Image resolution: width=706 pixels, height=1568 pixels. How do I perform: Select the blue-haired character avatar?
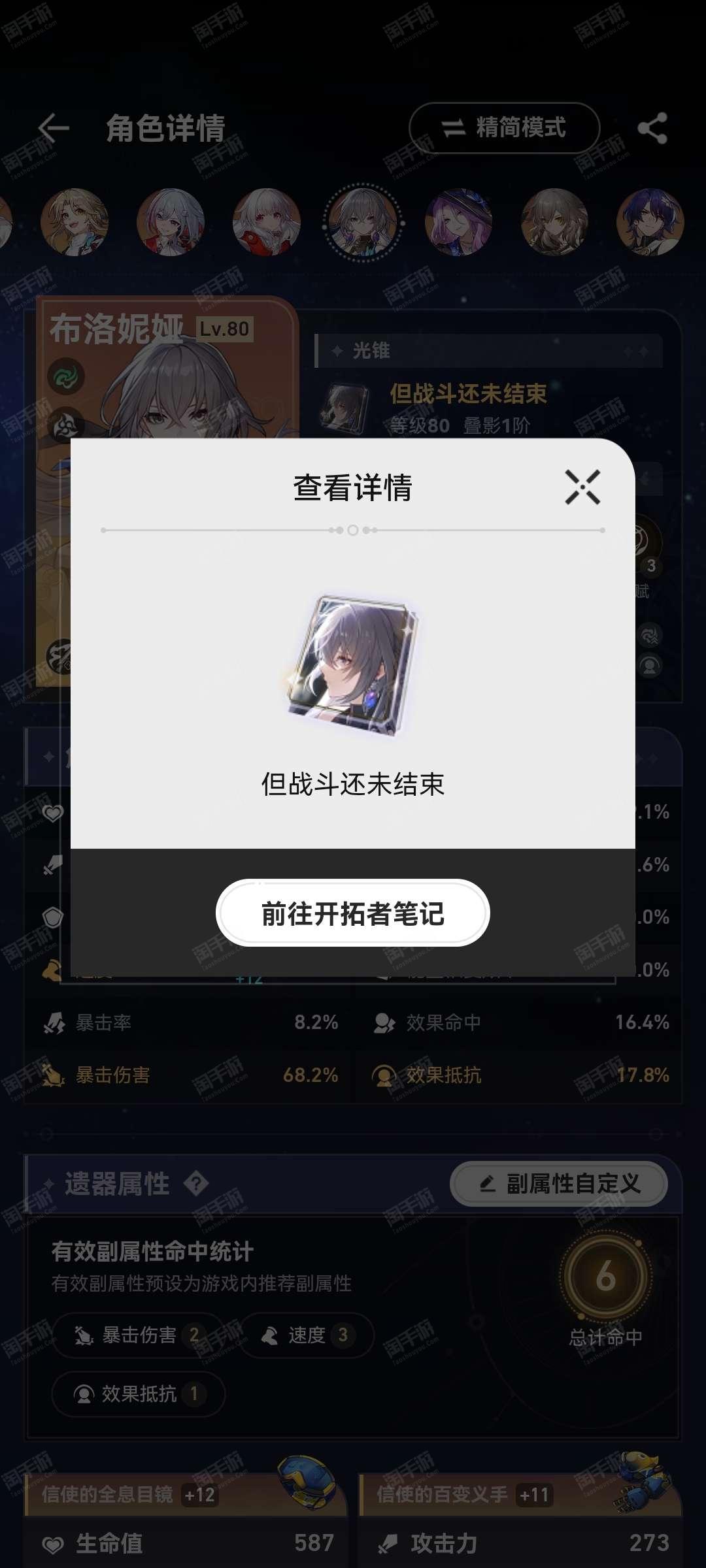650,222
